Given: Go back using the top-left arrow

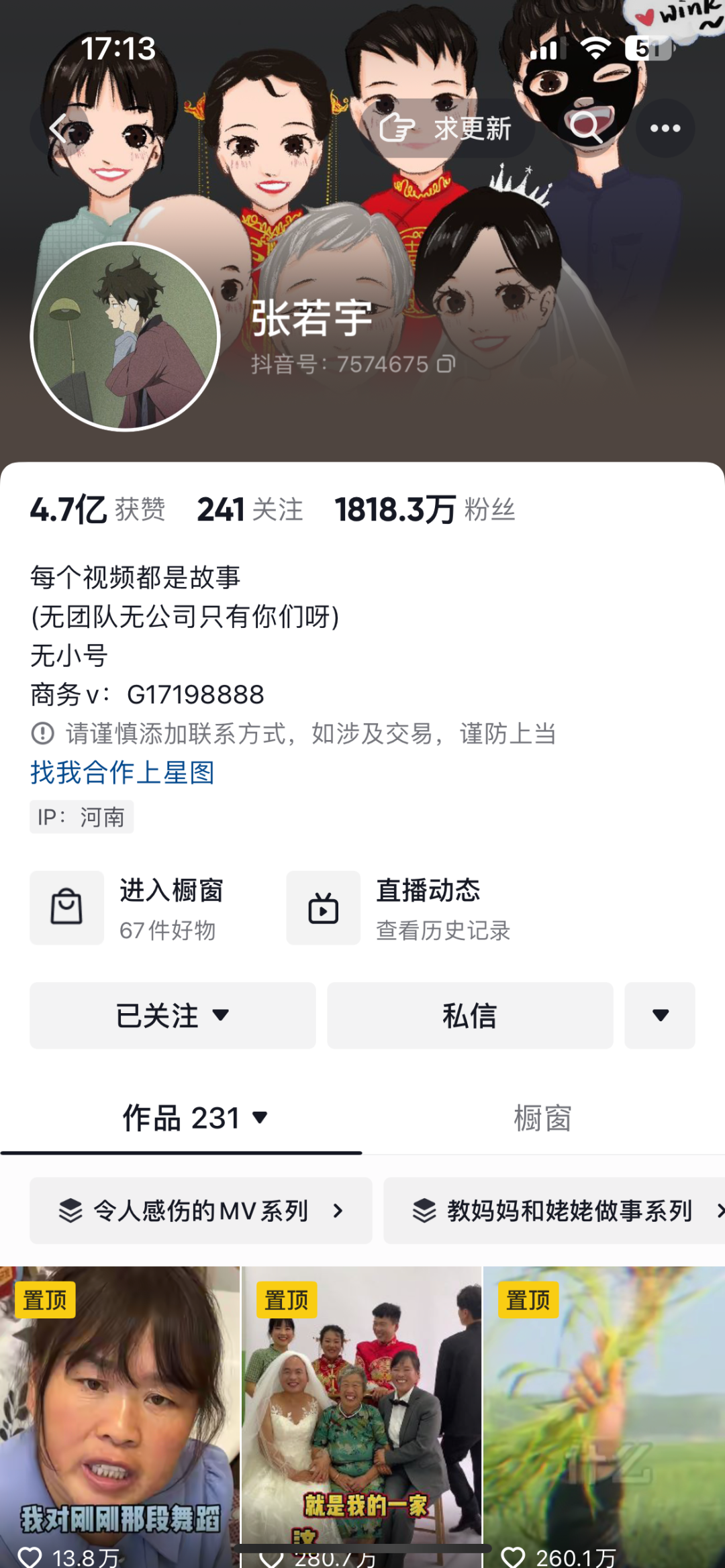Looking at the screenshot, I should (x=59, y=128).
